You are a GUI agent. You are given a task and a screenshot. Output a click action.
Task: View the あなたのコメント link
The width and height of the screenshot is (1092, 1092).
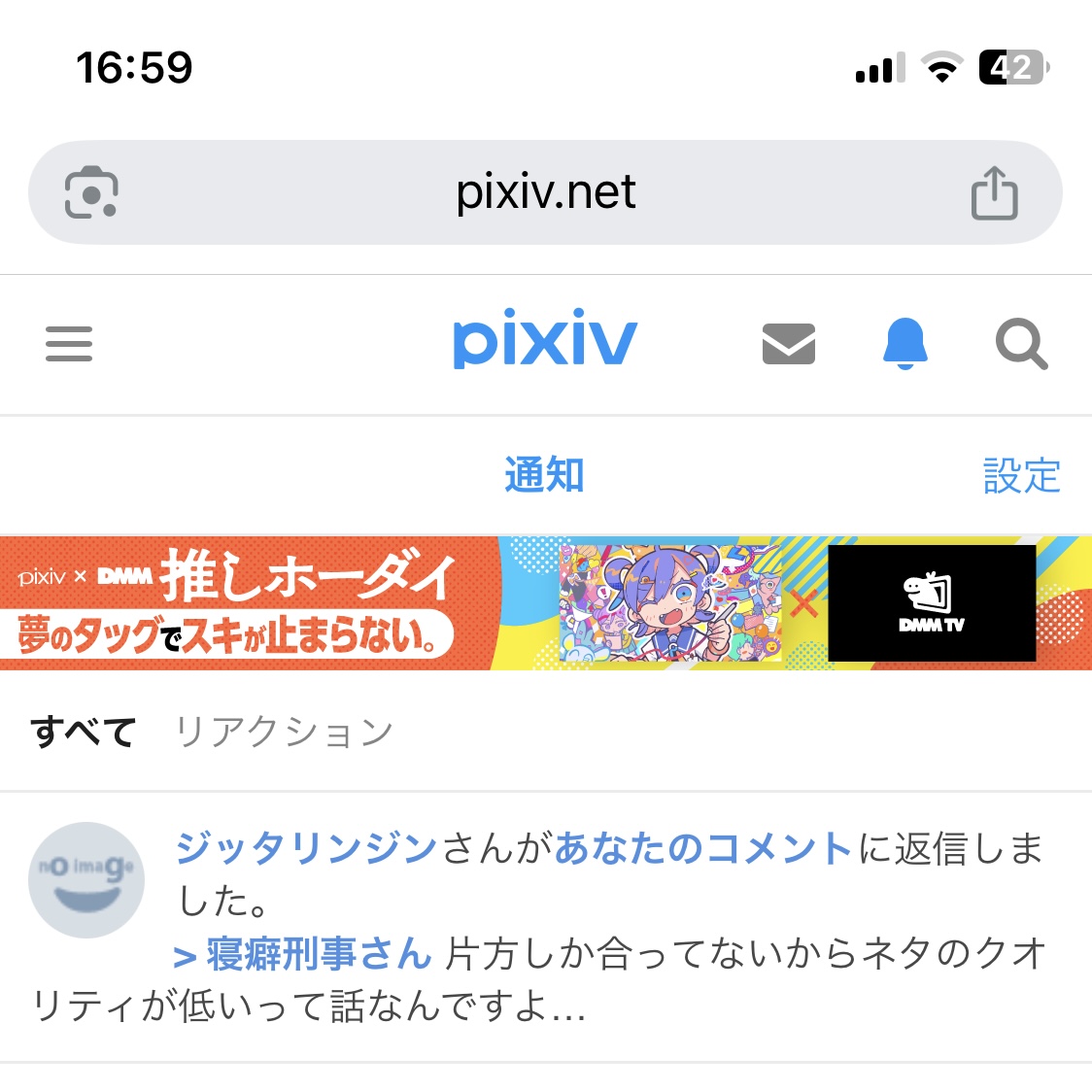(x=703, y=848)
